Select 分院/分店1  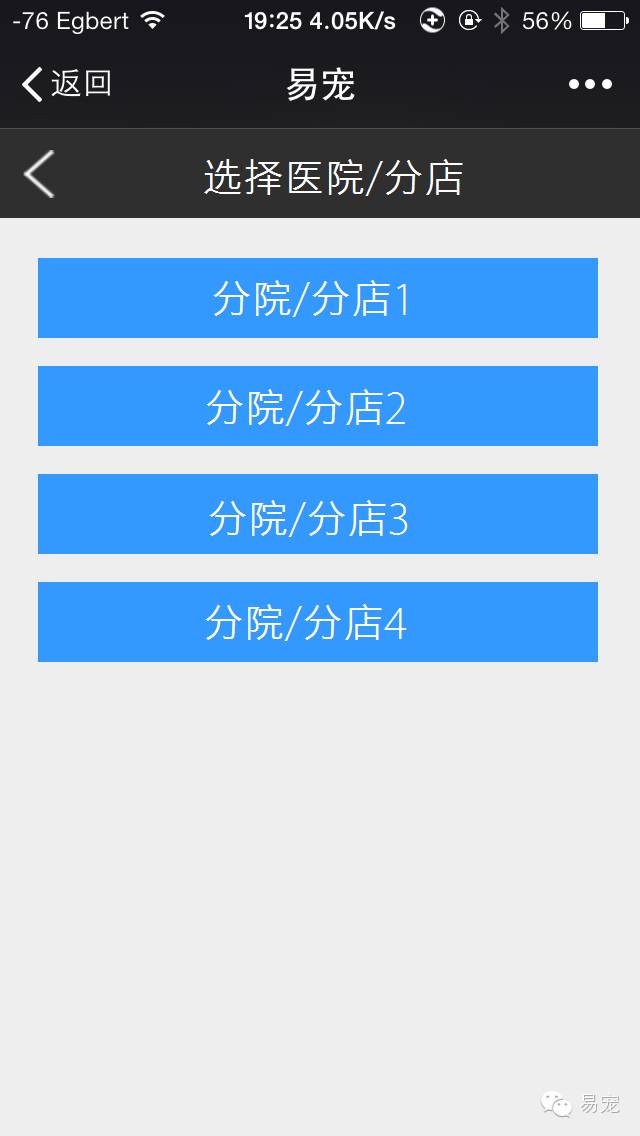click(317, 298)
